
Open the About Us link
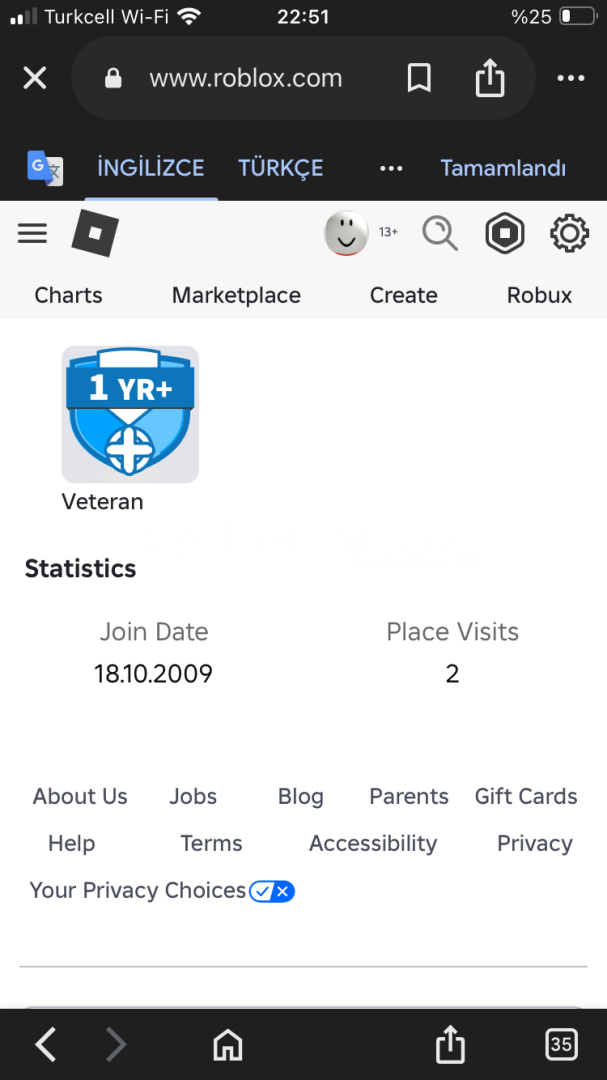click(x=80, y=796)
